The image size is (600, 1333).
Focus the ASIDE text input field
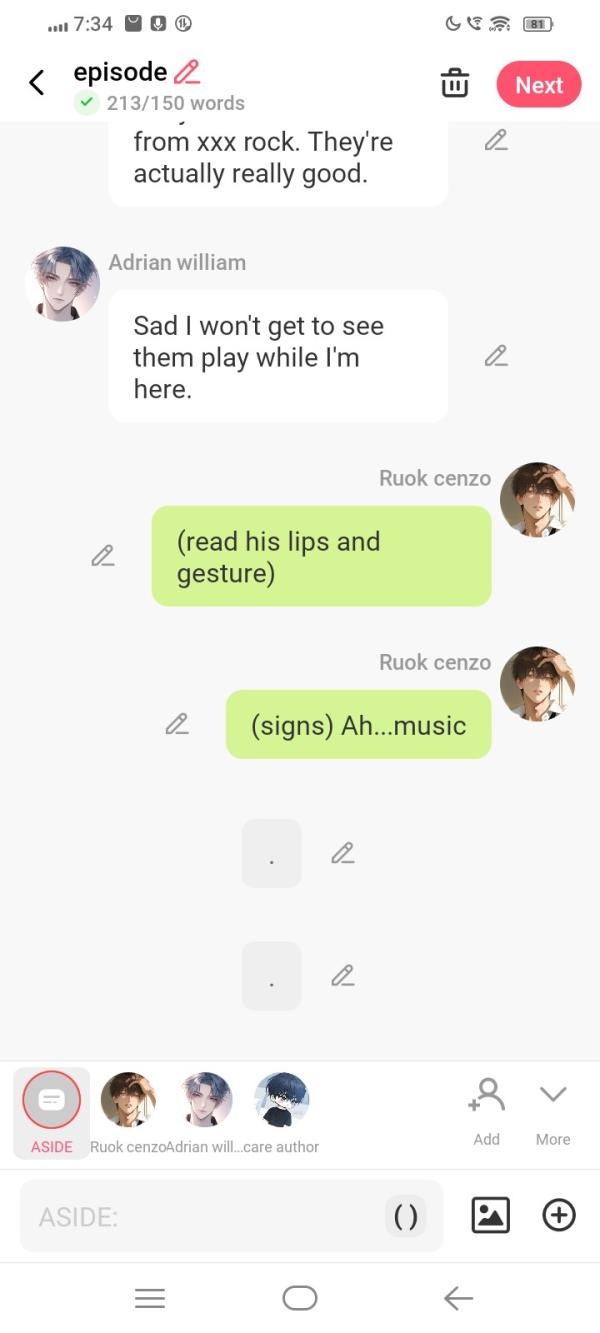(x=200, y=1217)
